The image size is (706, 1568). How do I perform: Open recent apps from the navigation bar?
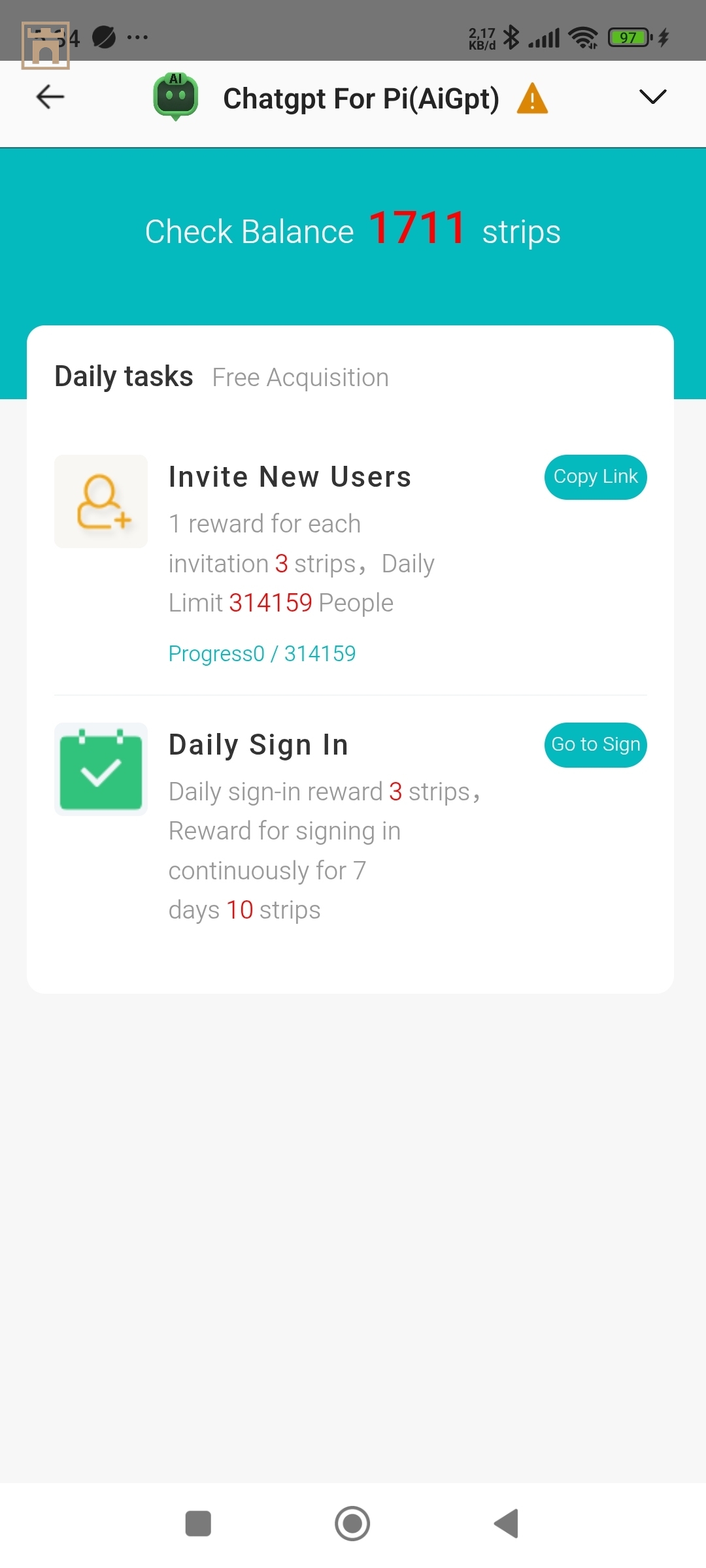[x=198, y=1524]
